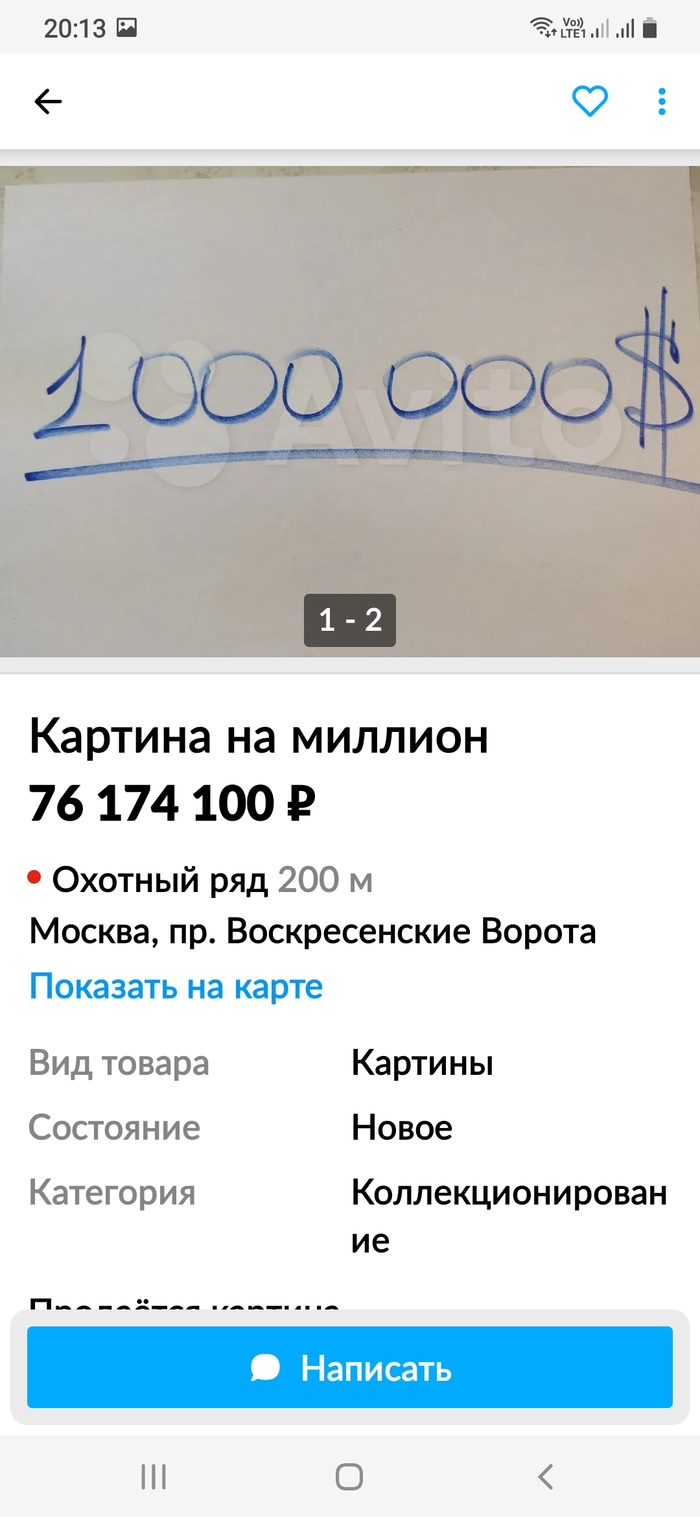Image resolution: width=700 pixels, height=1517 pixels.
Task: Open recent apps from navigation bar
Action: [153, 1476]
